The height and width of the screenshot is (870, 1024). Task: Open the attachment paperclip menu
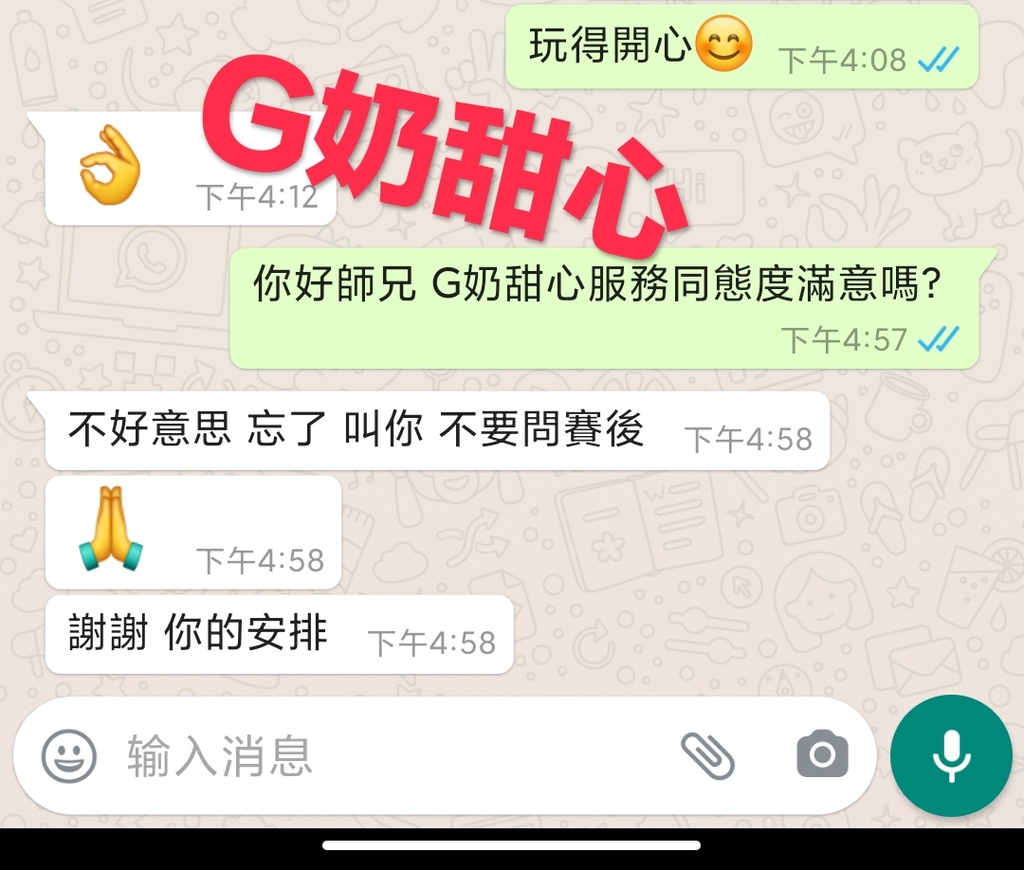(x=707, y=755)
